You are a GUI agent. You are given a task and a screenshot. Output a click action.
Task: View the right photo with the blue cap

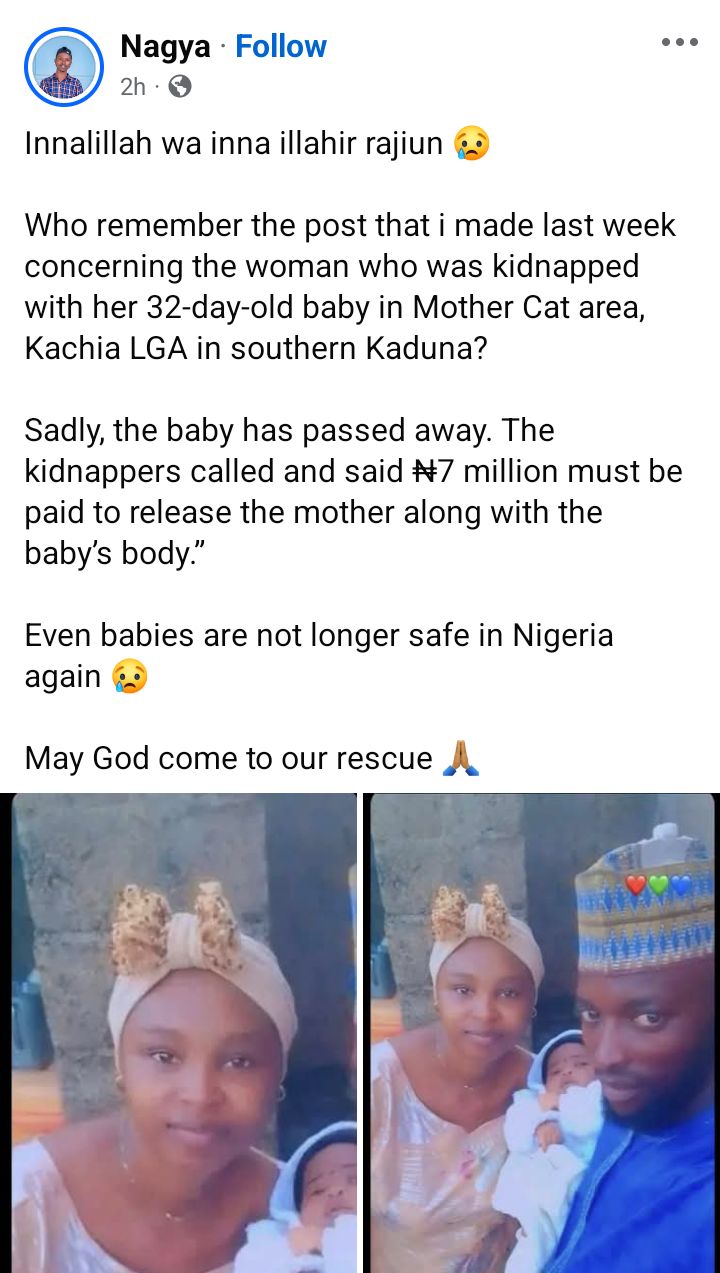point(543,1032)
